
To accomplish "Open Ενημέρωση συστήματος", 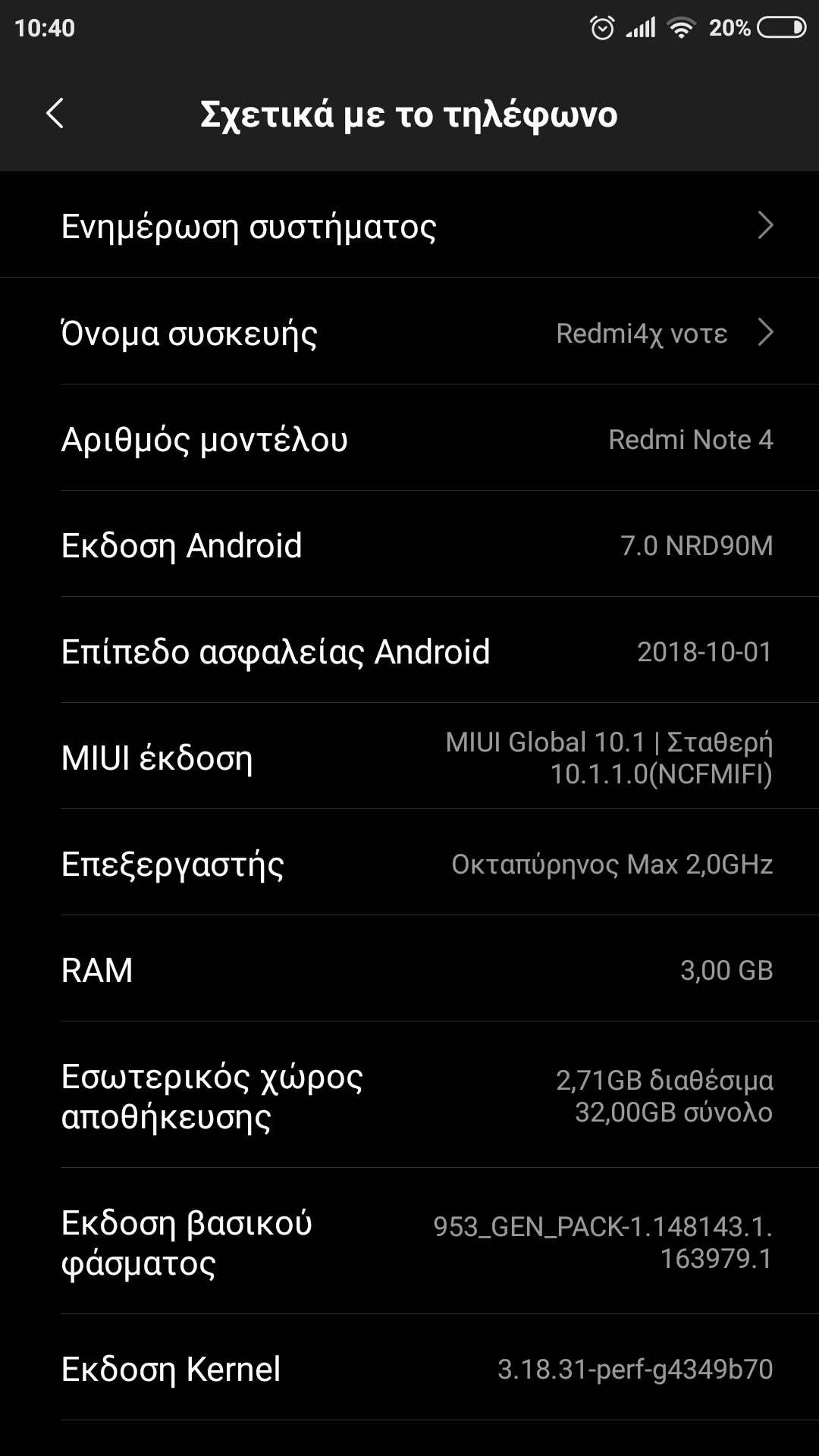I will tap(409, 226).
